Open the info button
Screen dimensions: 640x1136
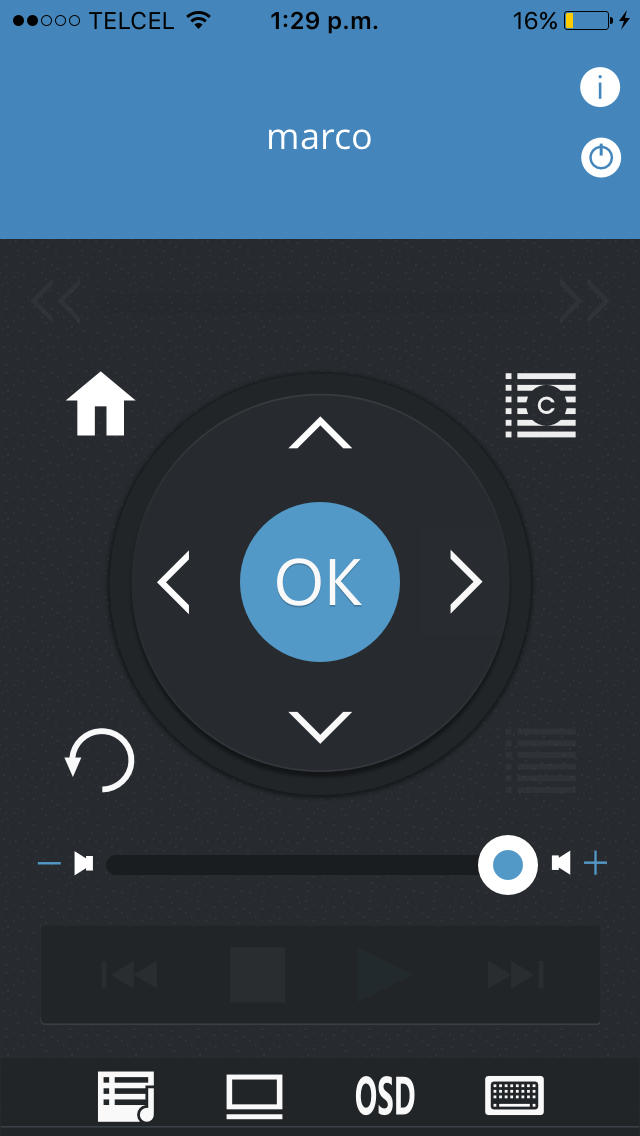601,88
